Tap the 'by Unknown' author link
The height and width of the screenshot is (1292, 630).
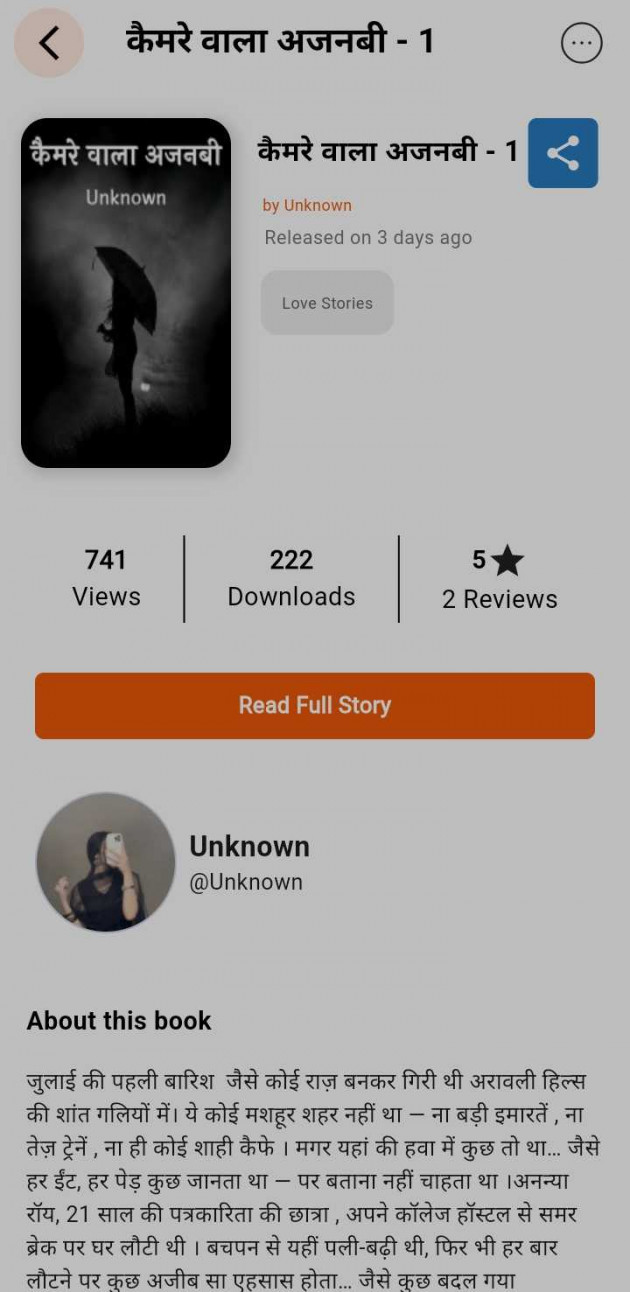pos(307,205)
